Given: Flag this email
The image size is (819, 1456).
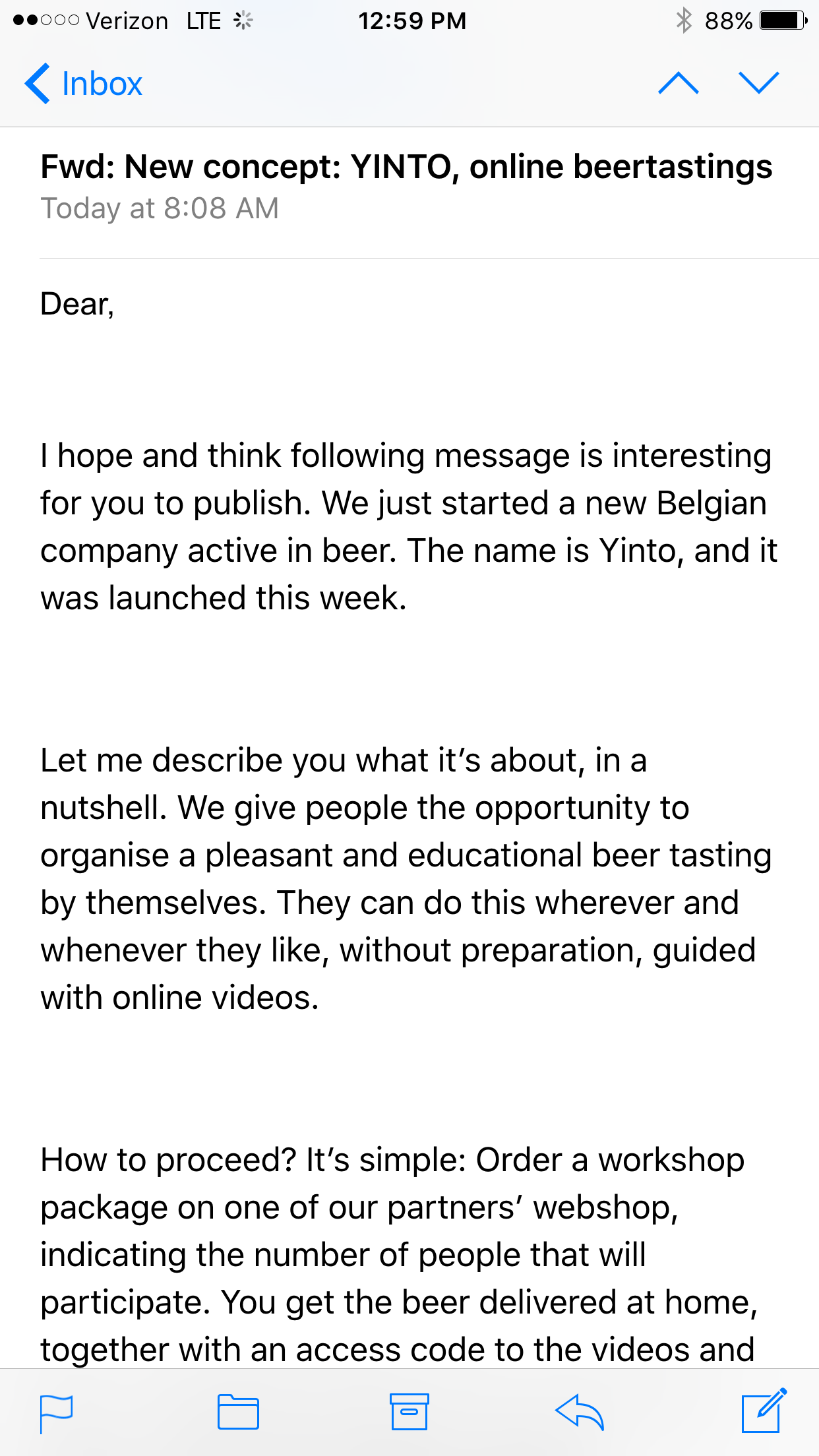Looking at the screenshot, I should tap(56, 1413).
